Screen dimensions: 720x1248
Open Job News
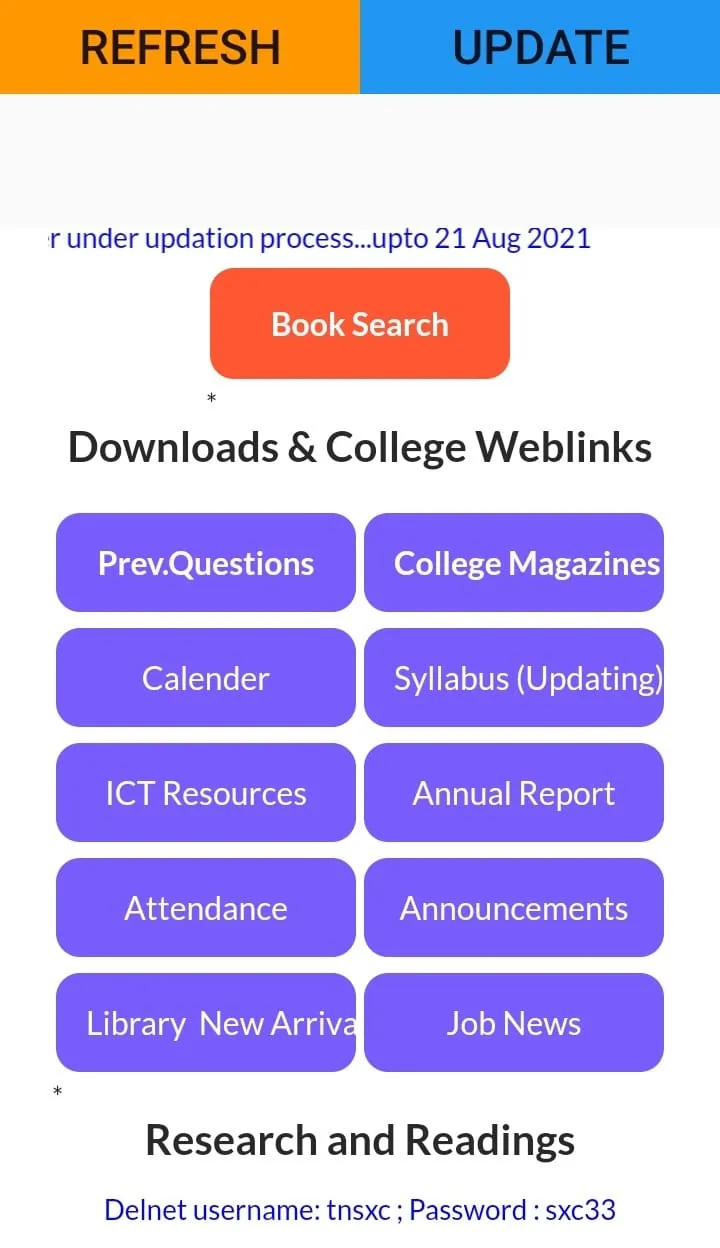[x=514, y=1023]
